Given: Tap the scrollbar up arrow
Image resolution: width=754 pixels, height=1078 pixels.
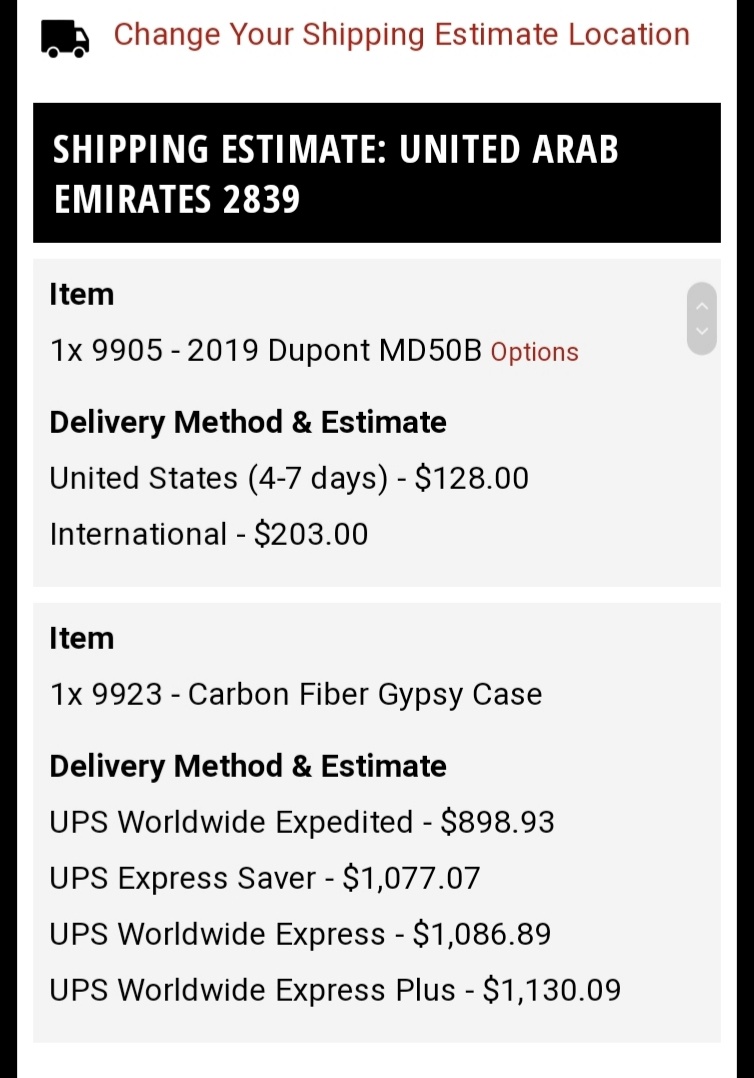Looking at the screenshot, I should (702, 305).
